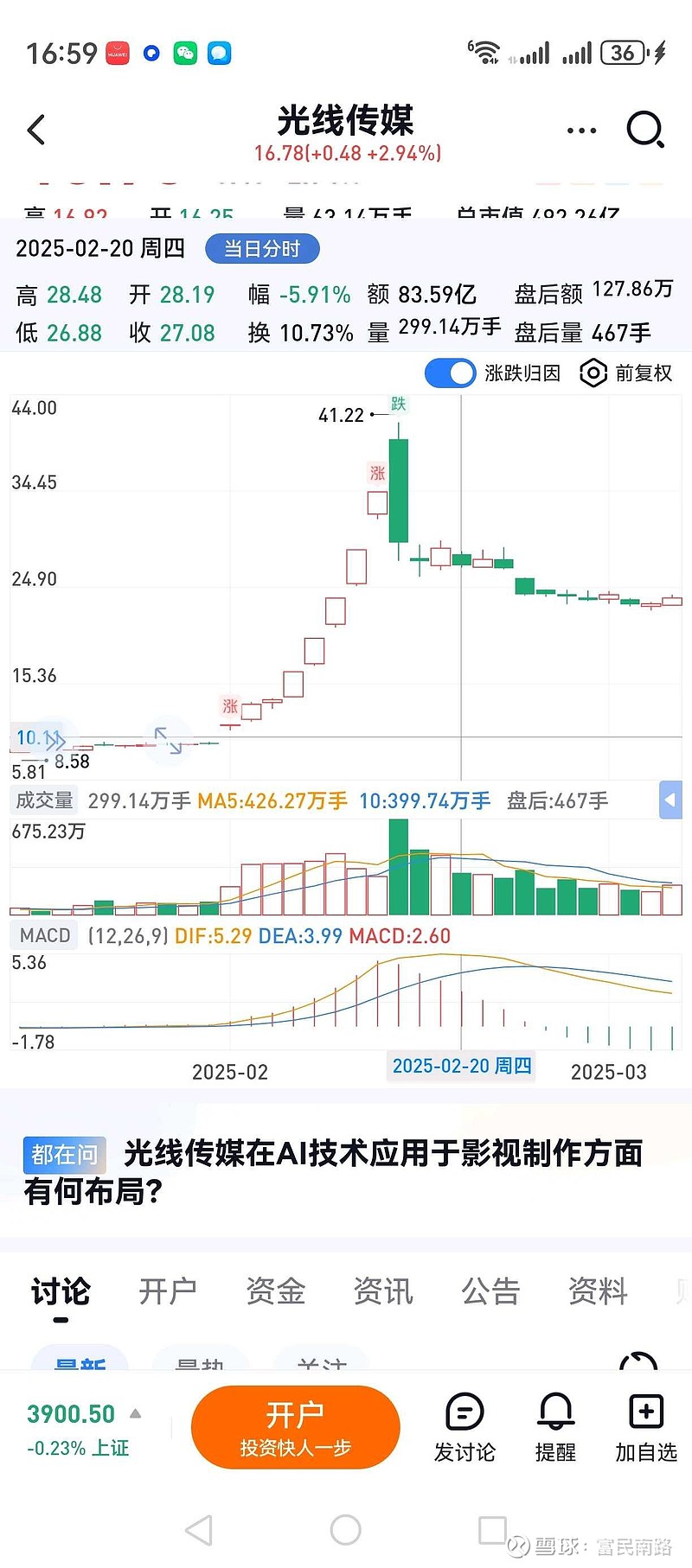The height and width of the screenshot is (1568, 692).
Task: Switch to the 资料 tab
Action: click(x=598, y=1291)
